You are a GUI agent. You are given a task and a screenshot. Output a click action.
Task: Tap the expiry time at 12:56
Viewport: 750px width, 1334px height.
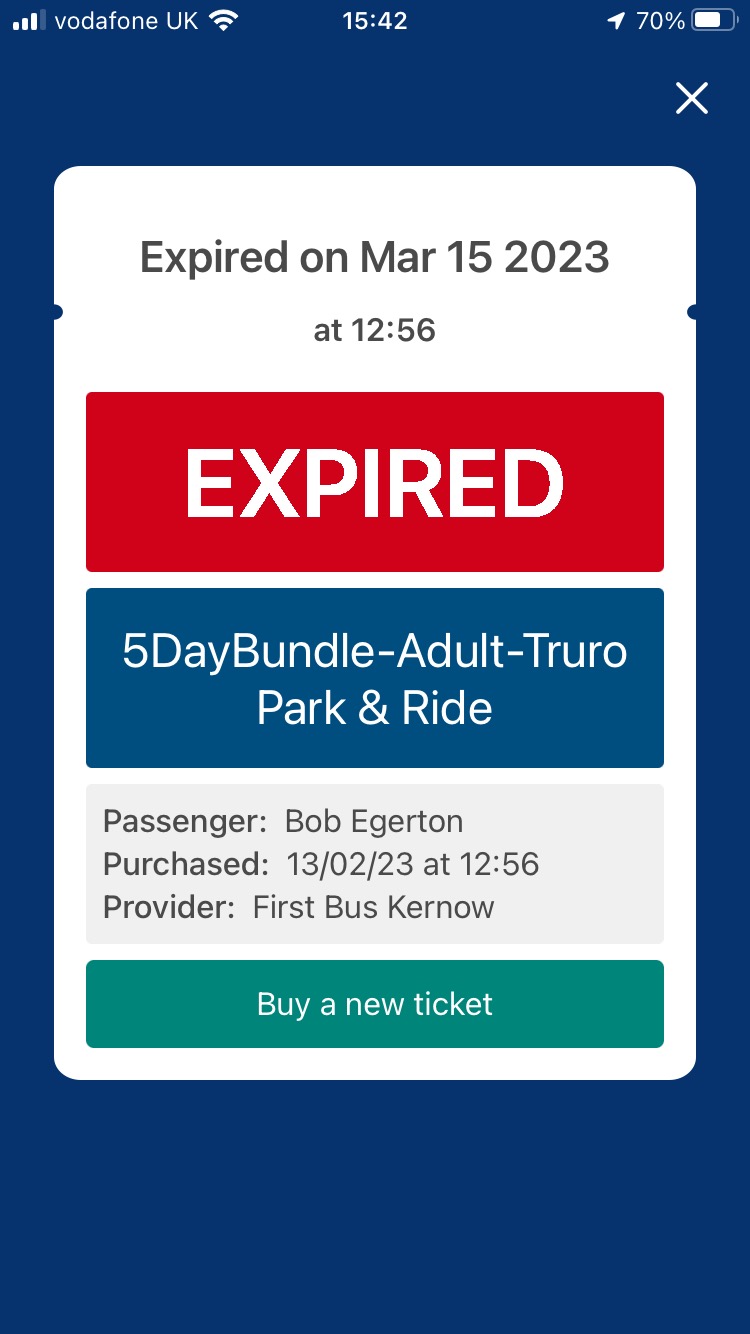pyautogui.click(x=374, y=330)
